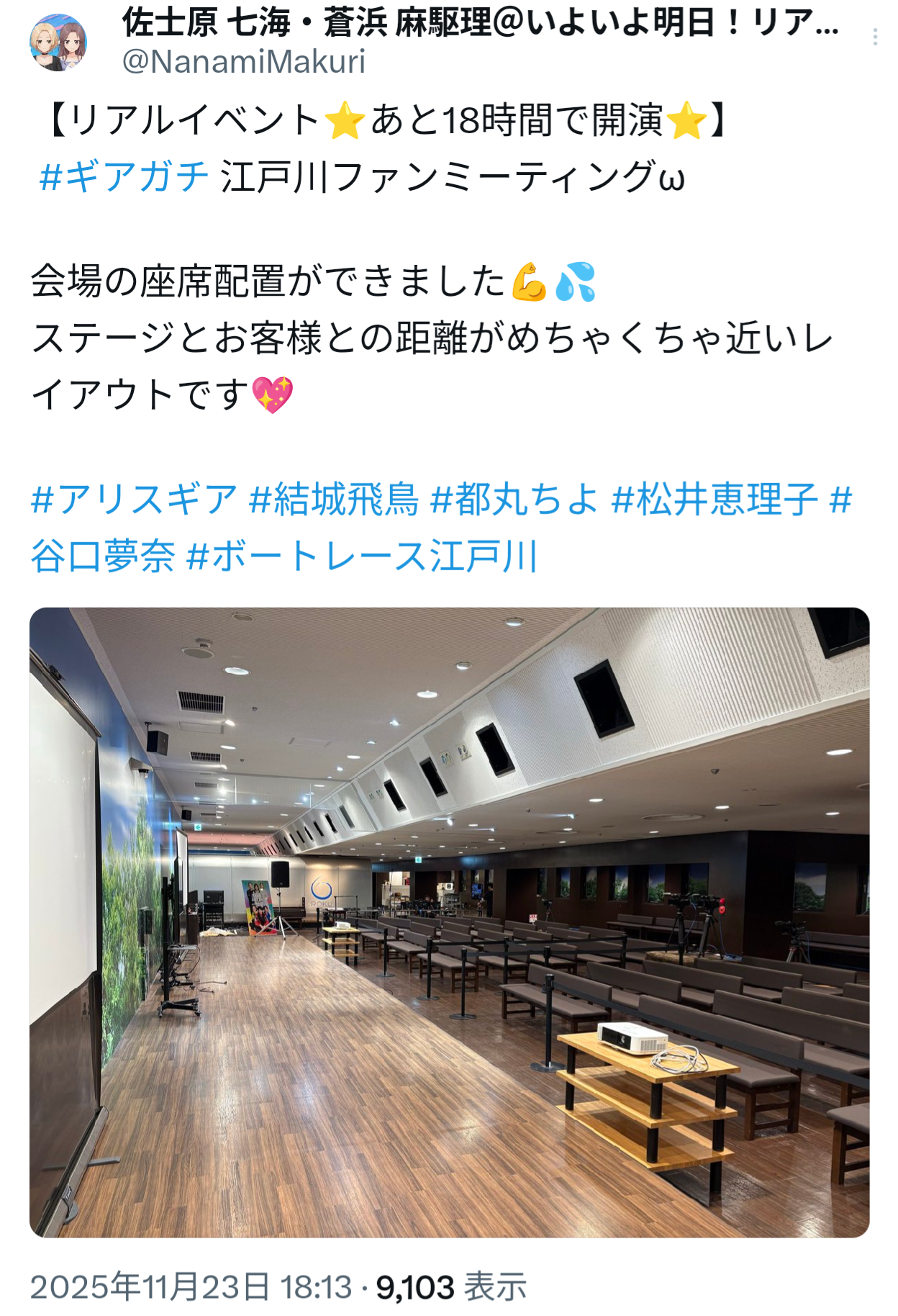Open the #松井恵理子 hashtag
This screenshot has height=1316, width=898.
click(714, 499)
